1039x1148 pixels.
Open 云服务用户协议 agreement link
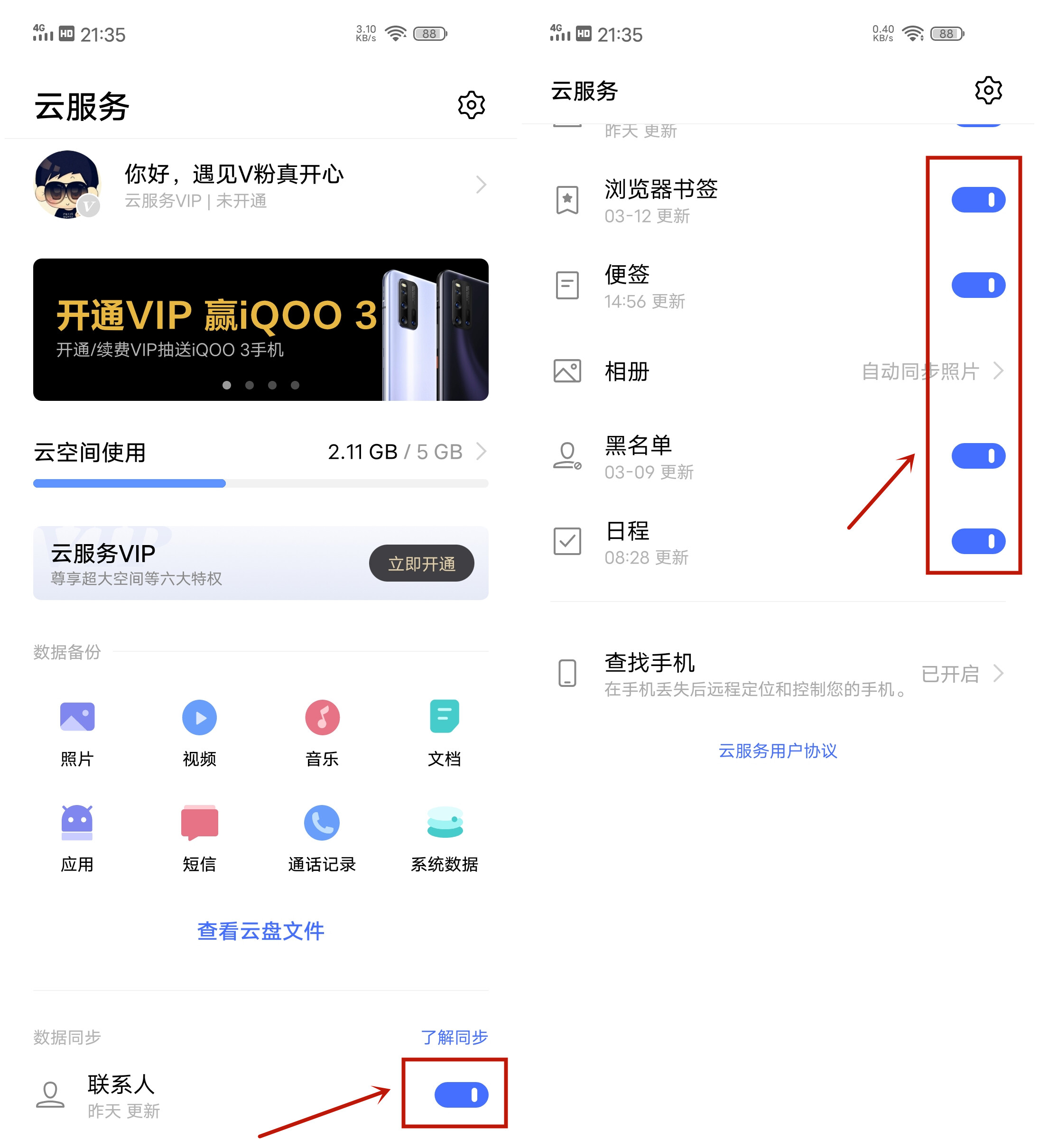pyautogui.click(x=777, y=751)
